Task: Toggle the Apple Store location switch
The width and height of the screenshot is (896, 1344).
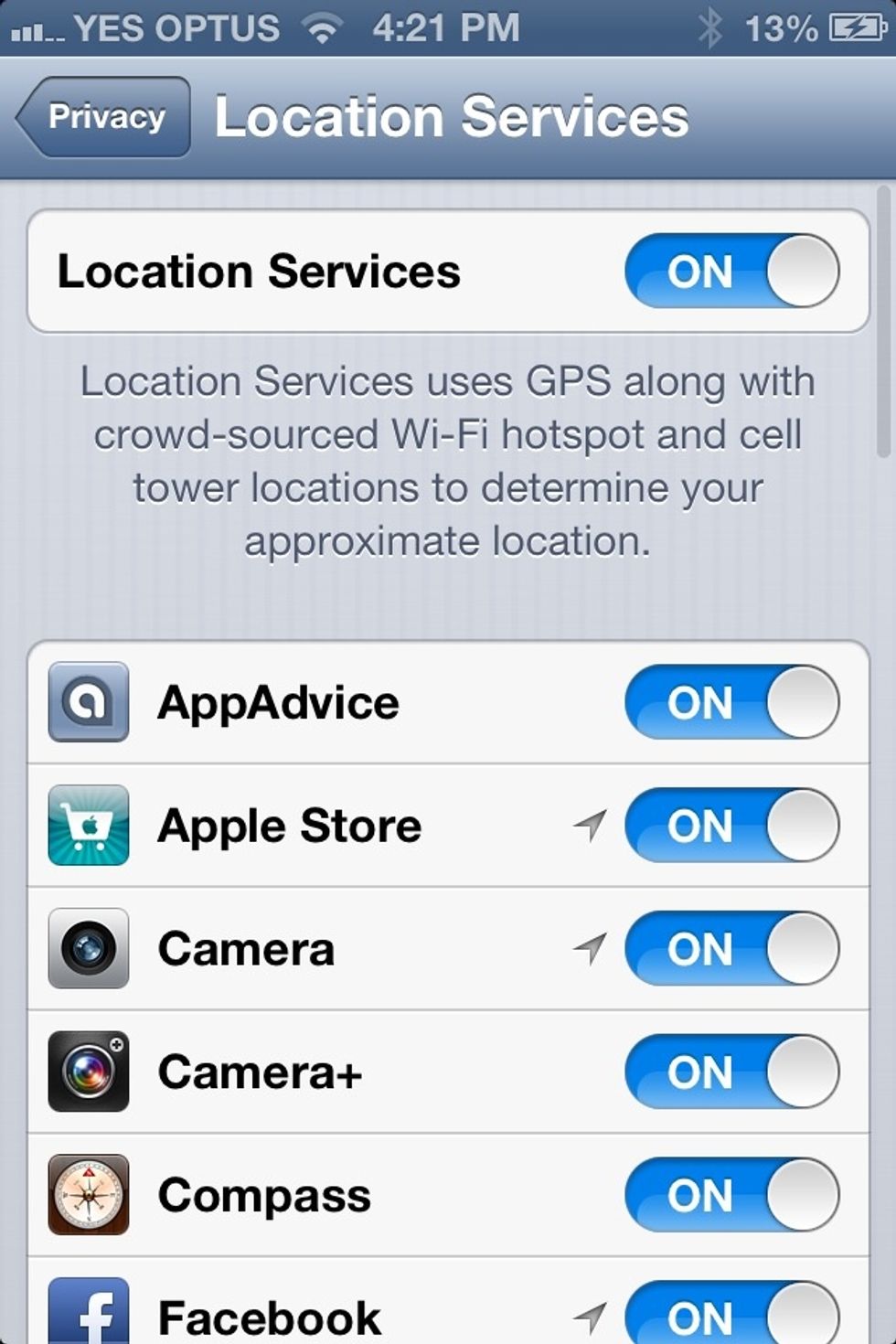Action: (x=731, y=826)
